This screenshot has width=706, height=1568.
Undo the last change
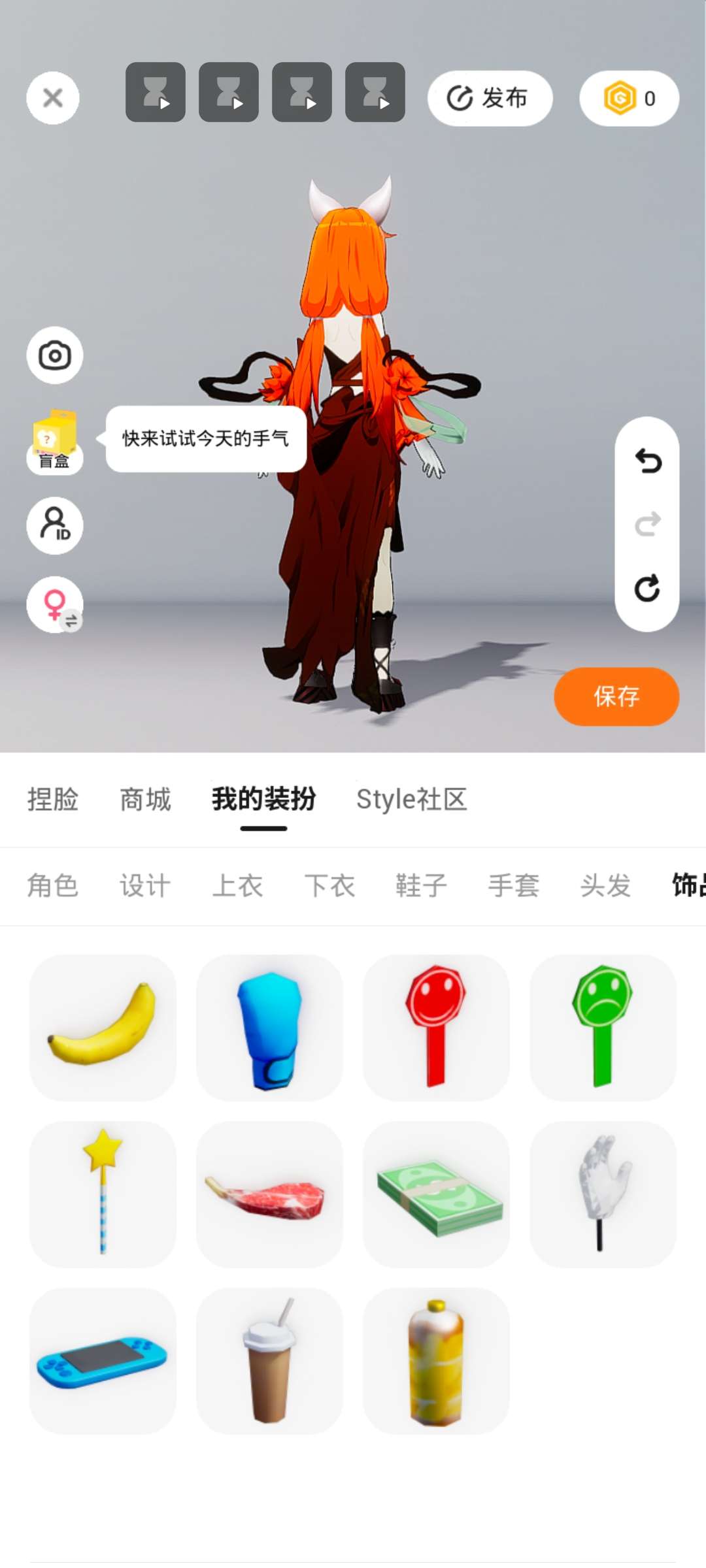pyautogui.click(x=647, y=461)
